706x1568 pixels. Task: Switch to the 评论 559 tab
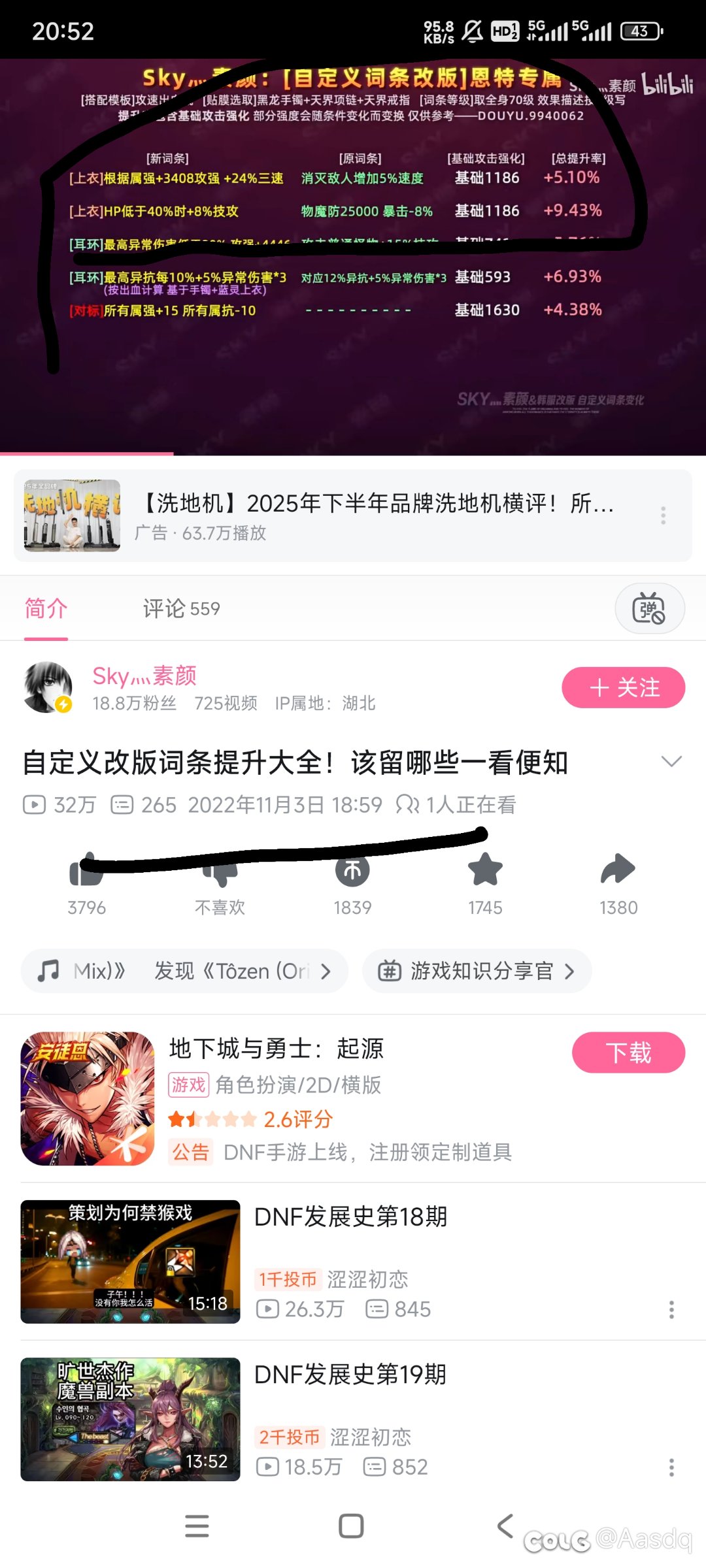click(x=181, y=608)
